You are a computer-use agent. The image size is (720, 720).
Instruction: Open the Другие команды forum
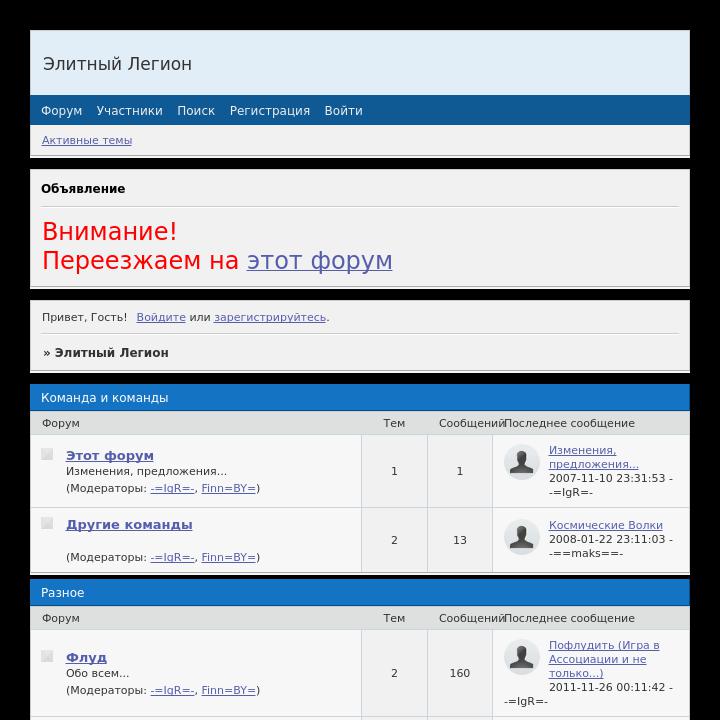point(129,525)
